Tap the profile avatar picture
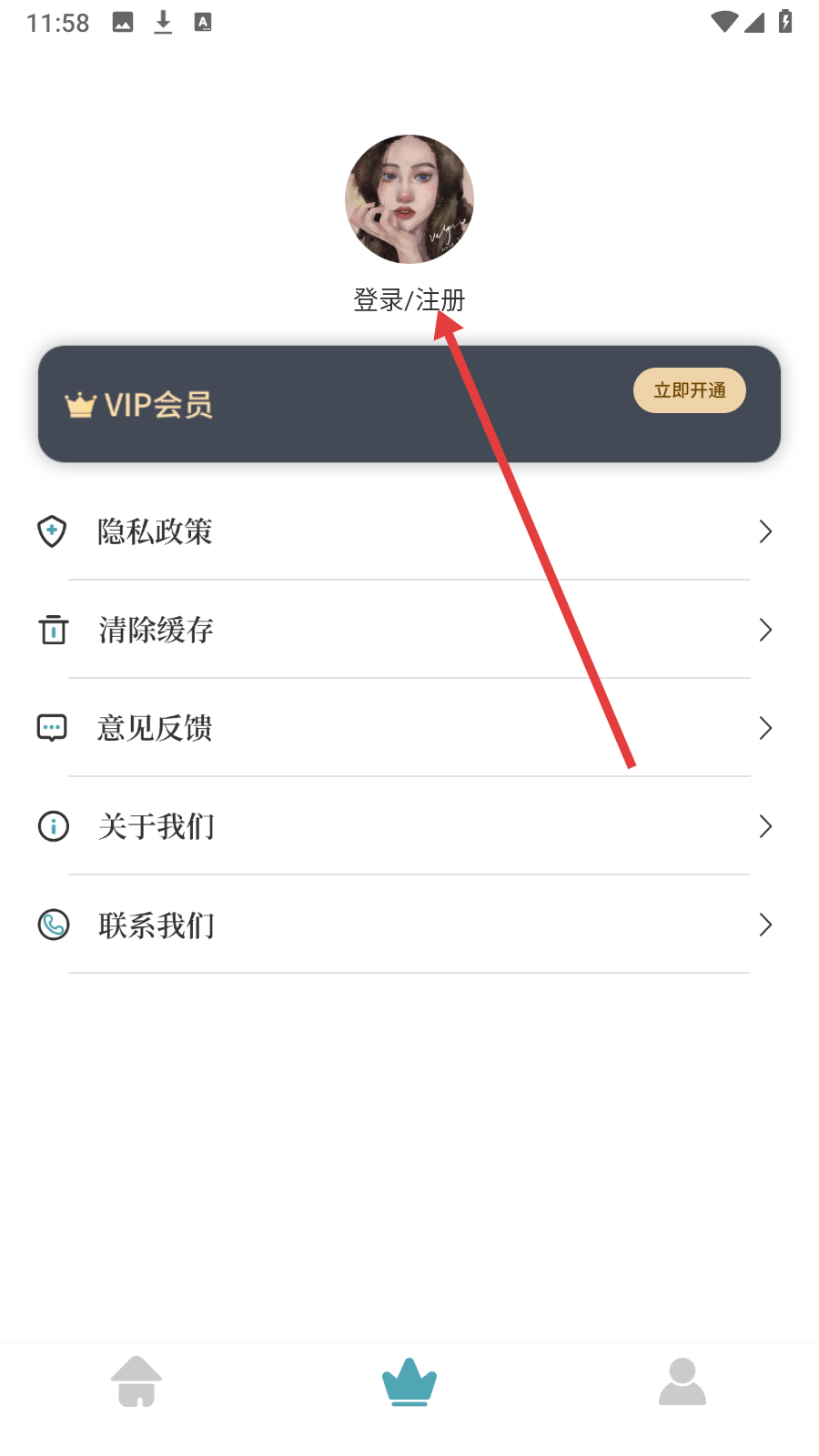819x1456 pixels. (x=409, y=199)
